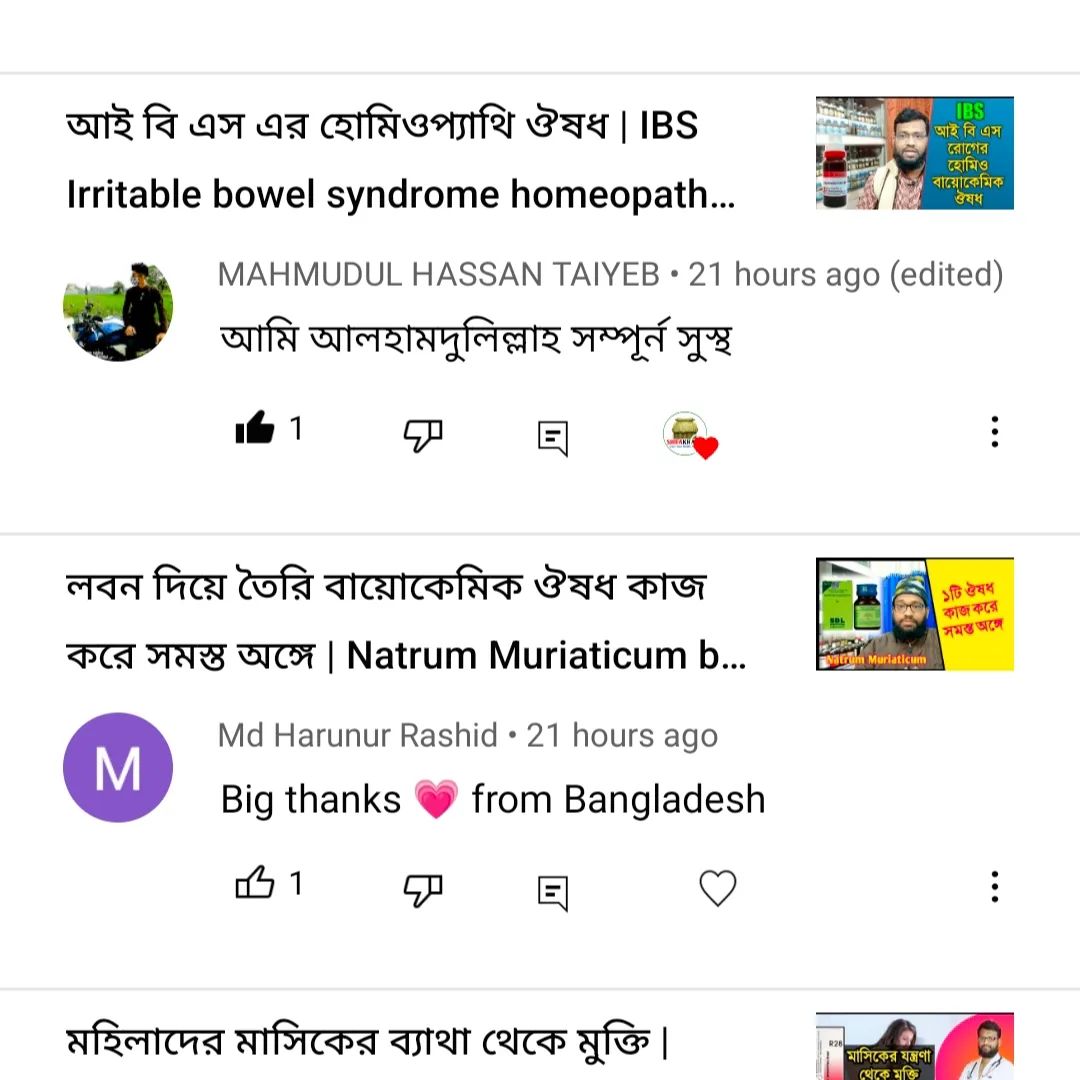Open options menu for MAHMUDUL HASSAN TAIYEB's comment
The height and width of the screenshot is (1080, 1080).
pyautogui.click(x=994, y=432)
